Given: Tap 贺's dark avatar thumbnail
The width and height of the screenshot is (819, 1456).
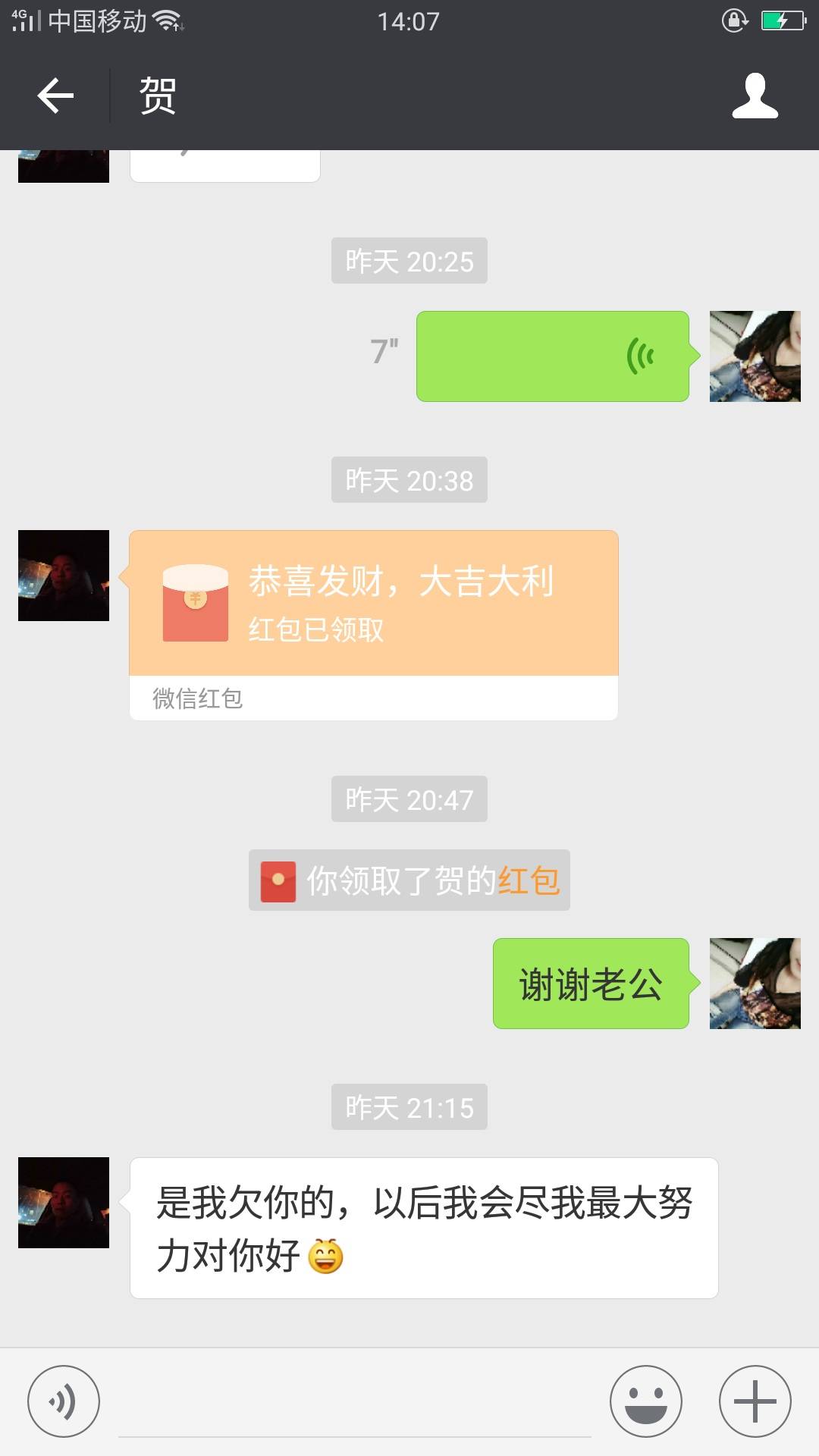Looking at the screenshot, I should tap(64, 575).
